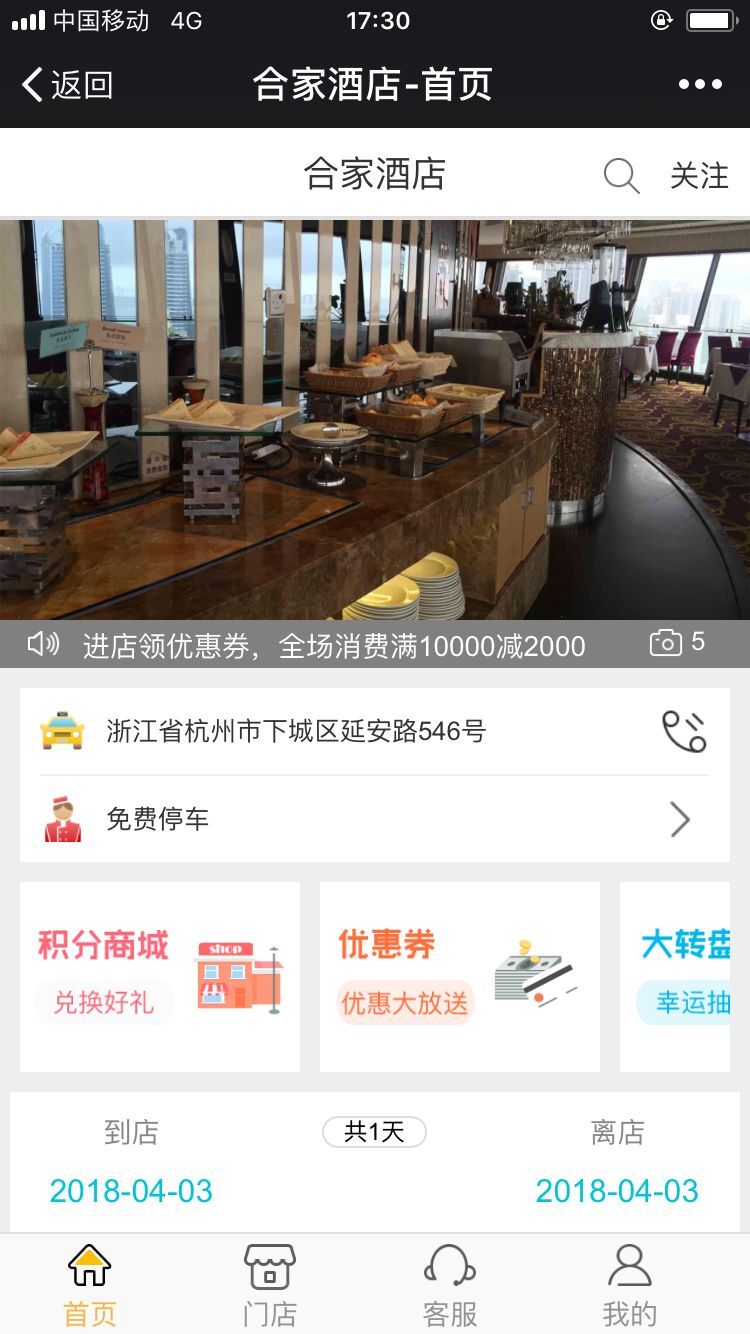
Task: Open the address 浙江省杭州市下城区延安路546号
Action: click(x=296, y=732)
